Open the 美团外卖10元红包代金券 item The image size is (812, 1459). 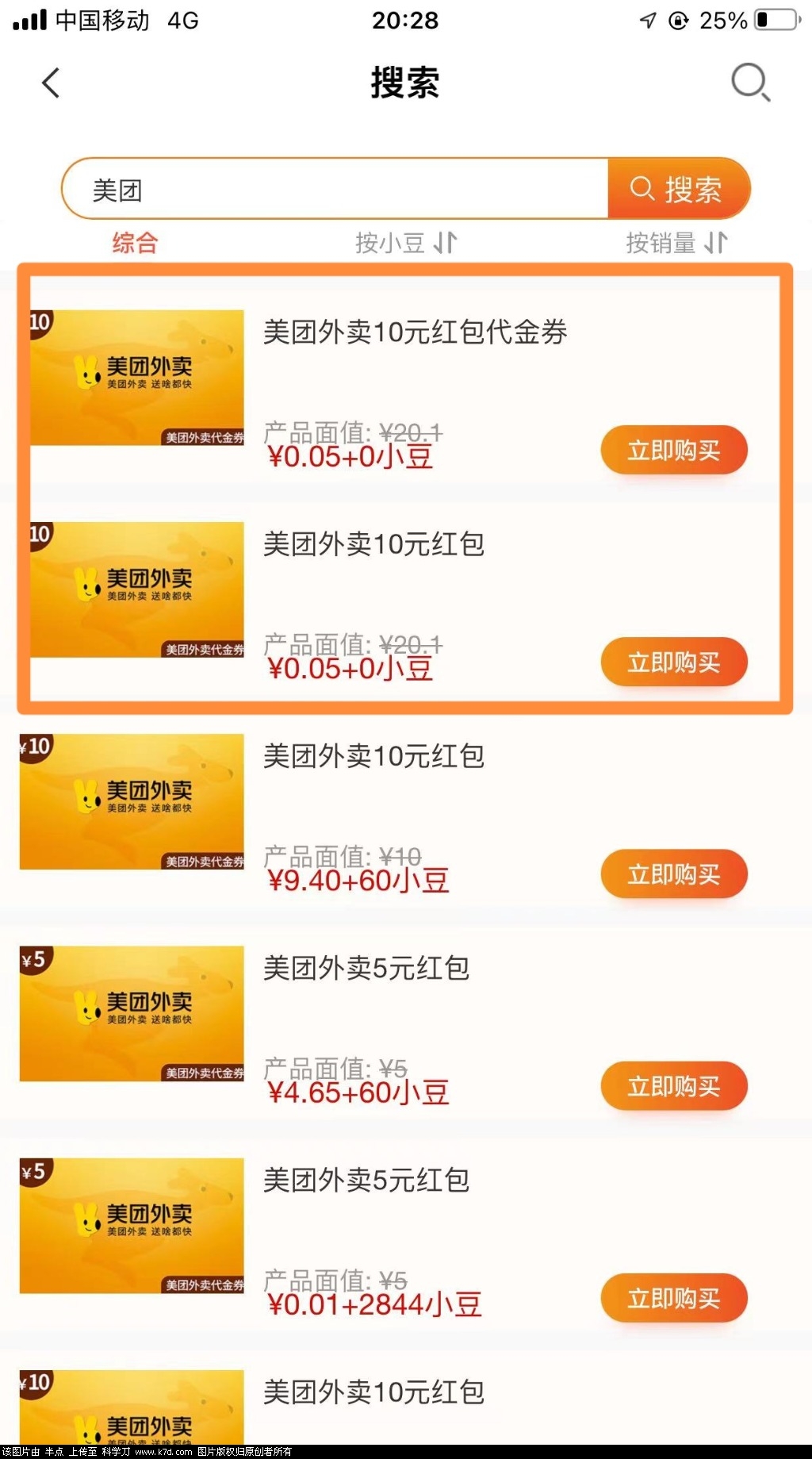415,332
